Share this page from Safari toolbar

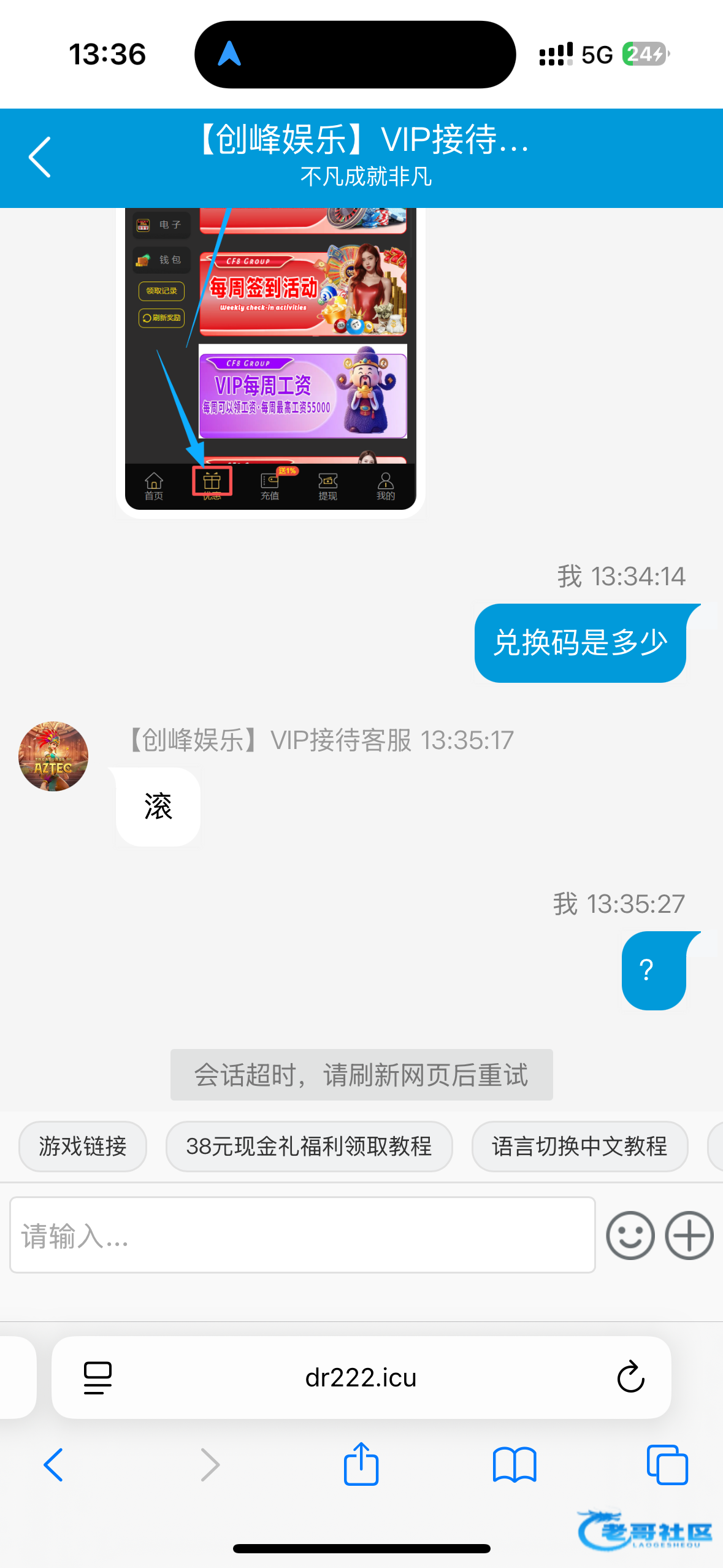(361, 1464)
